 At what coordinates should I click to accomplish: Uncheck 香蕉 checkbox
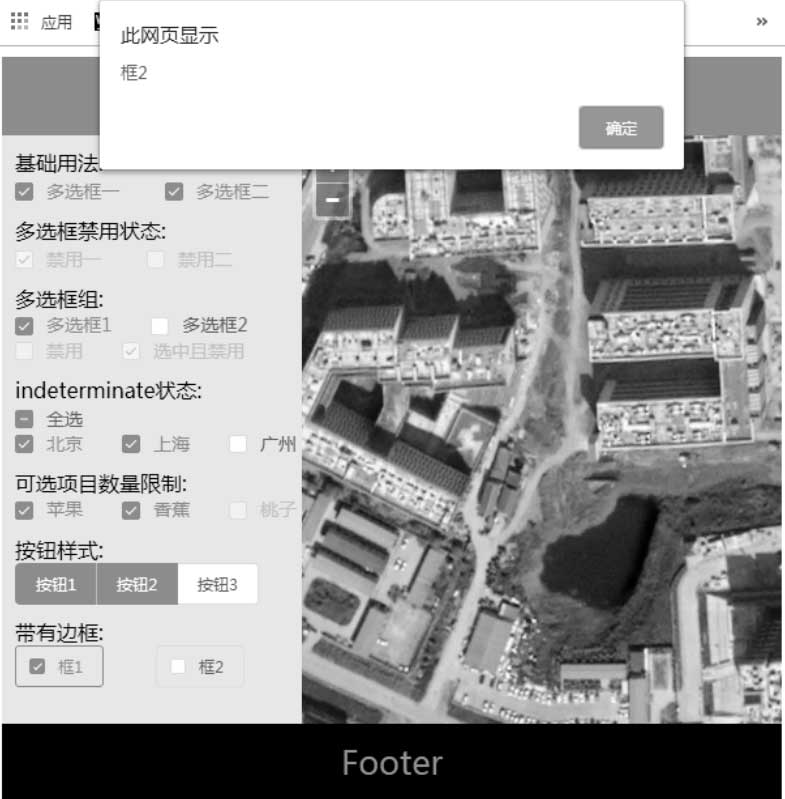pos(131,510)
